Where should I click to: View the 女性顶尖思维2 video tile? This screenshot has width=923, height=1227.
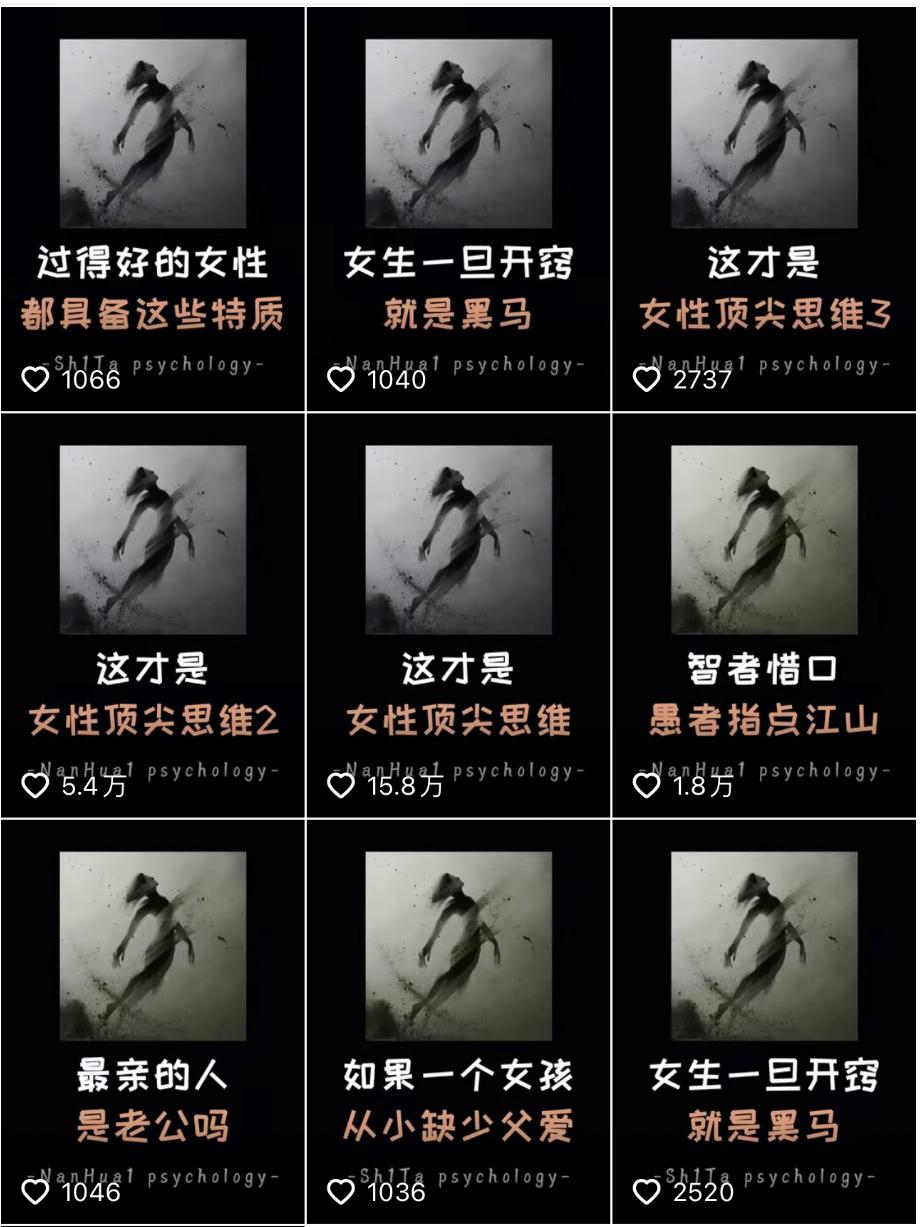pyautogui.click(x=152, y=614)
